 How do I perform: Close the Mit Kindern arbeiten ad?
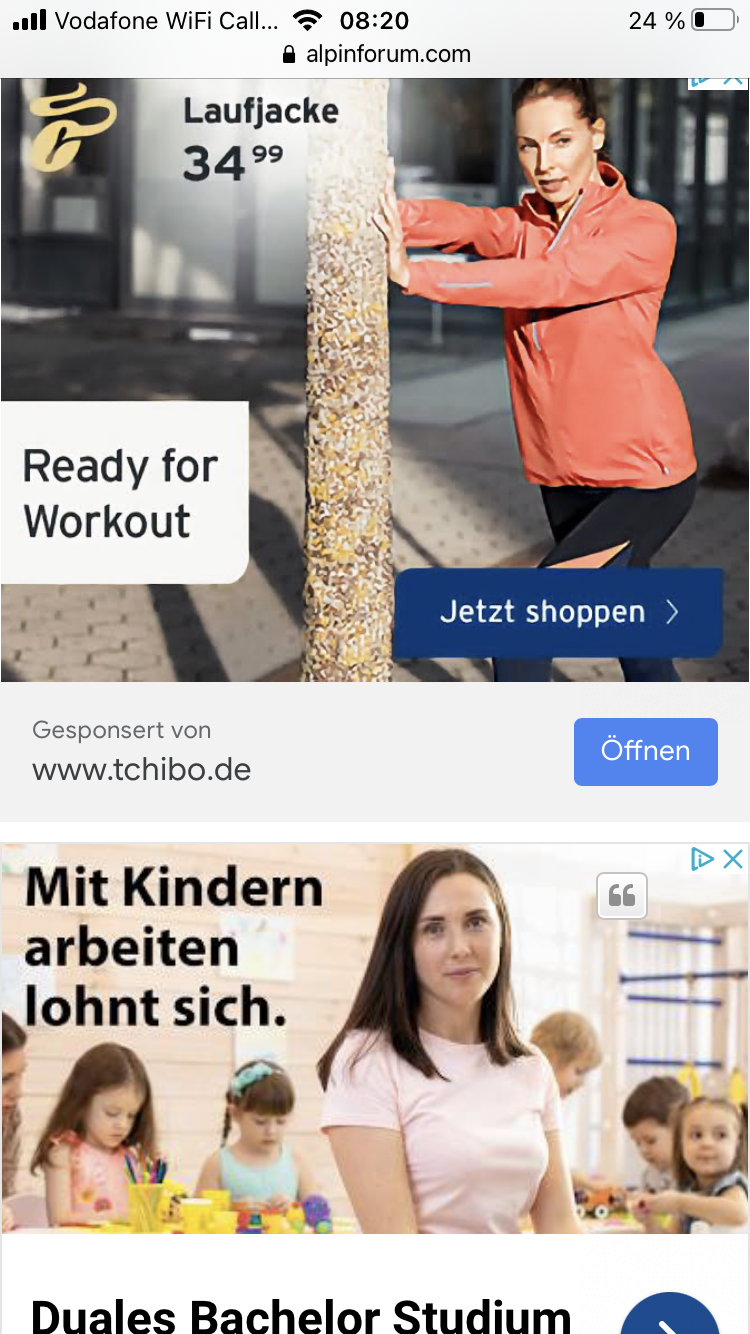pos(733,859)
